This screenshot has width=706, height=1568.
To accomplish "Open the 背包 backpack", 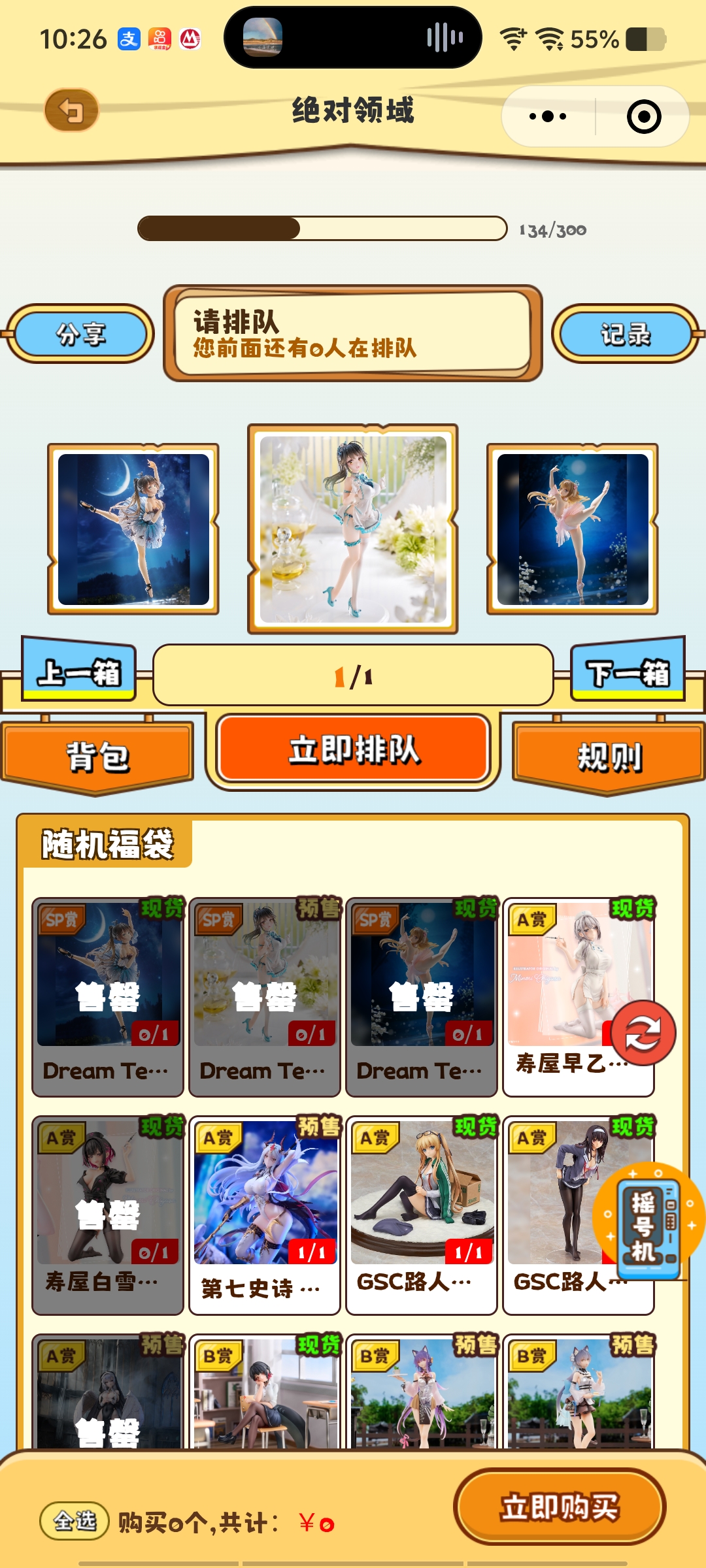I will coord(97,756).
